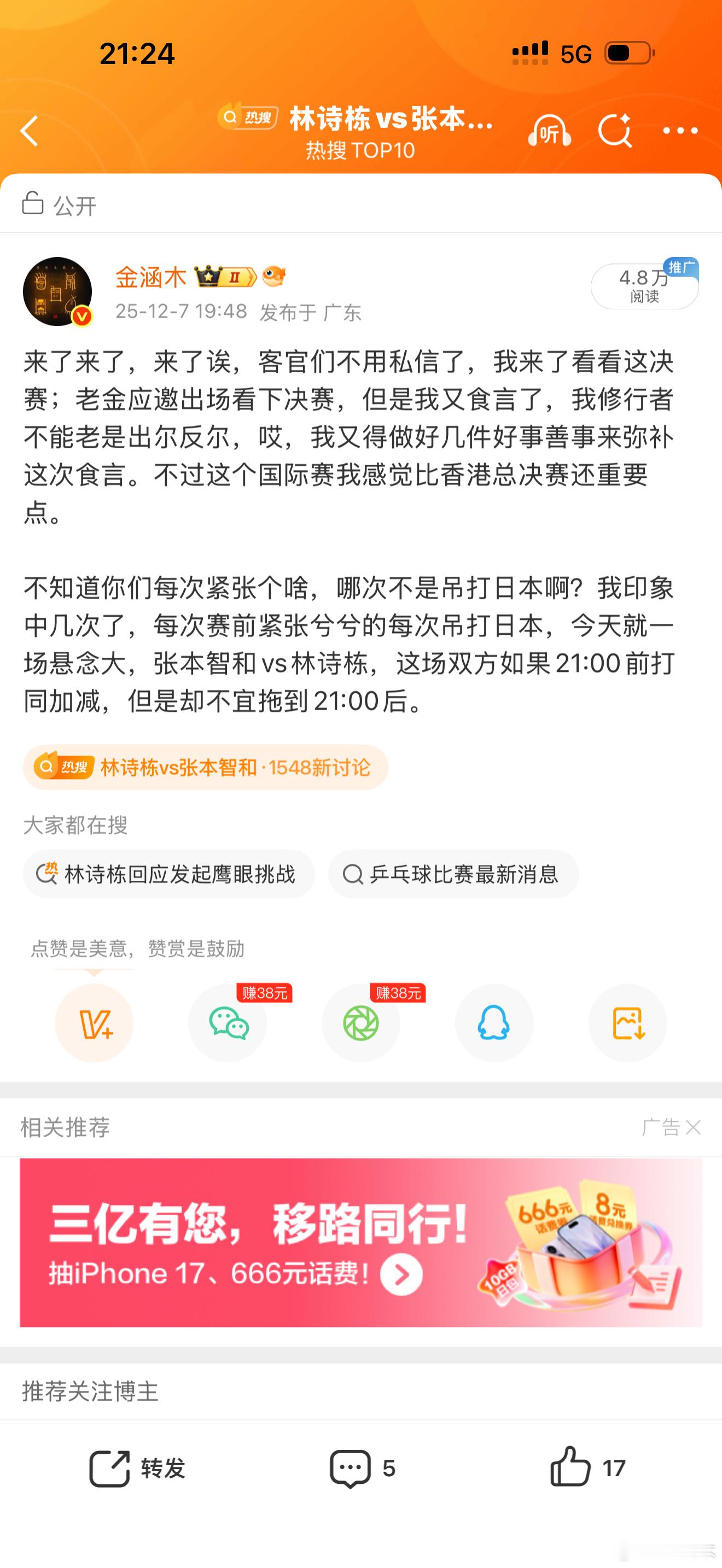The image size is (722, 1568).
Task: Tap the save-as-image download icon
Action: [627, 1024]
